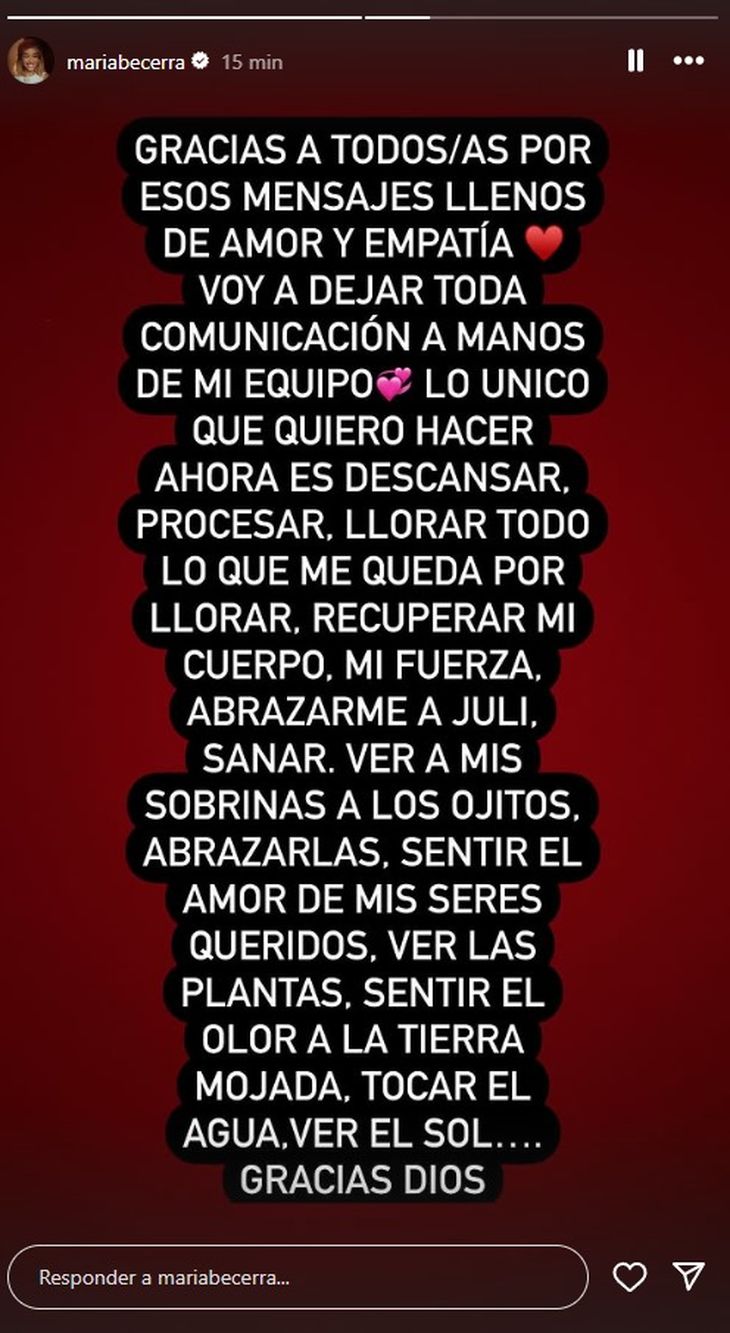Share the story via paper plane icon

(x=688, y=1276)
